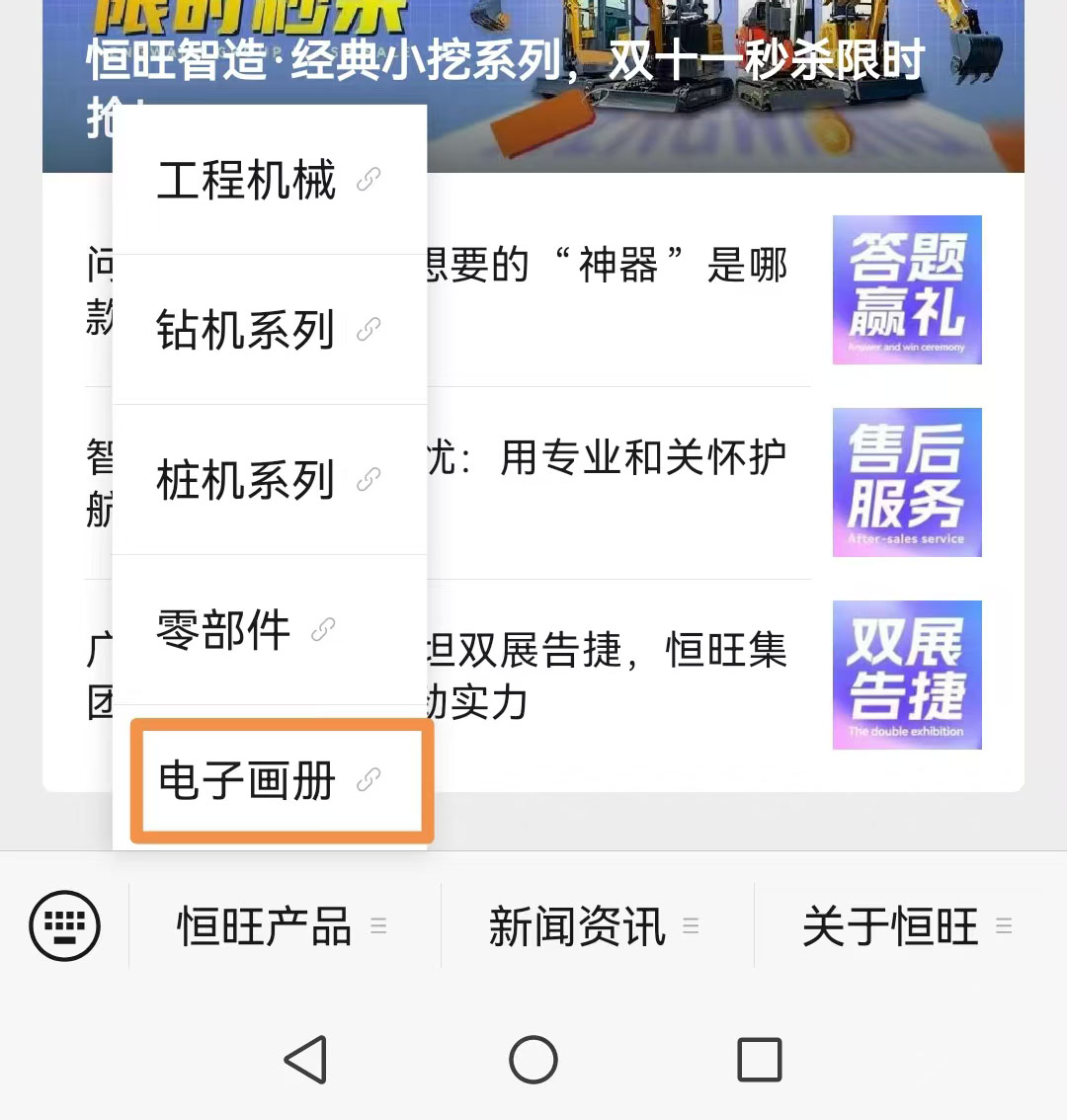Viewport: 1067px width, 1120px height.
Task: Tap the 恒旺产品 bottom menu
Action: tap(282, 926)
